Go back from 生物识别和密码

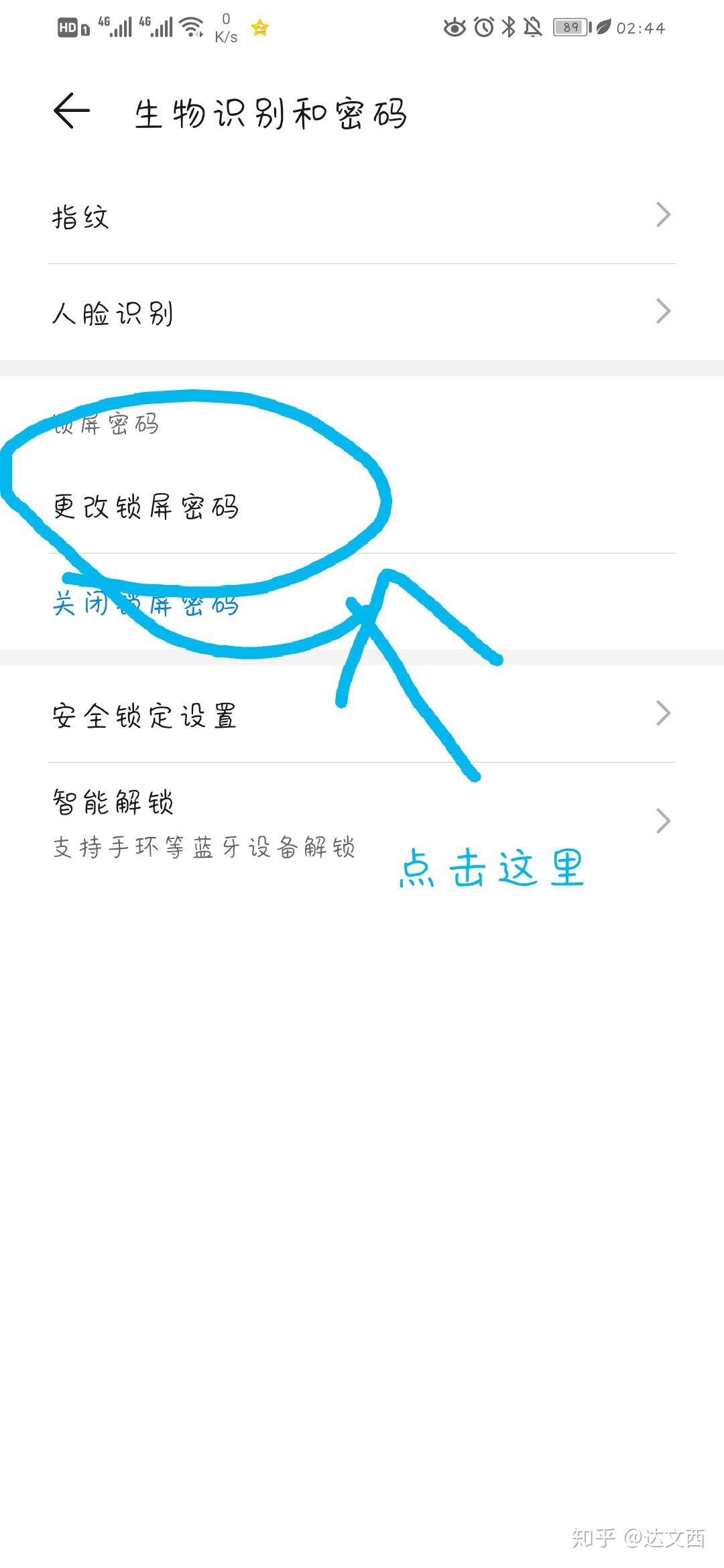coord(72,111)
